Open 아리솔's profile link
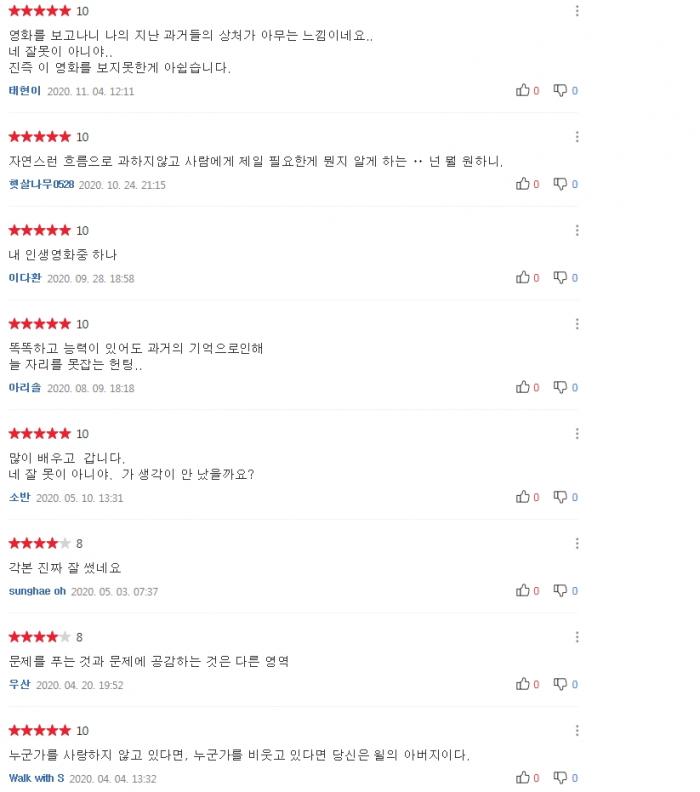The height and width of the screenshot is (792, 700). (24, 387)
